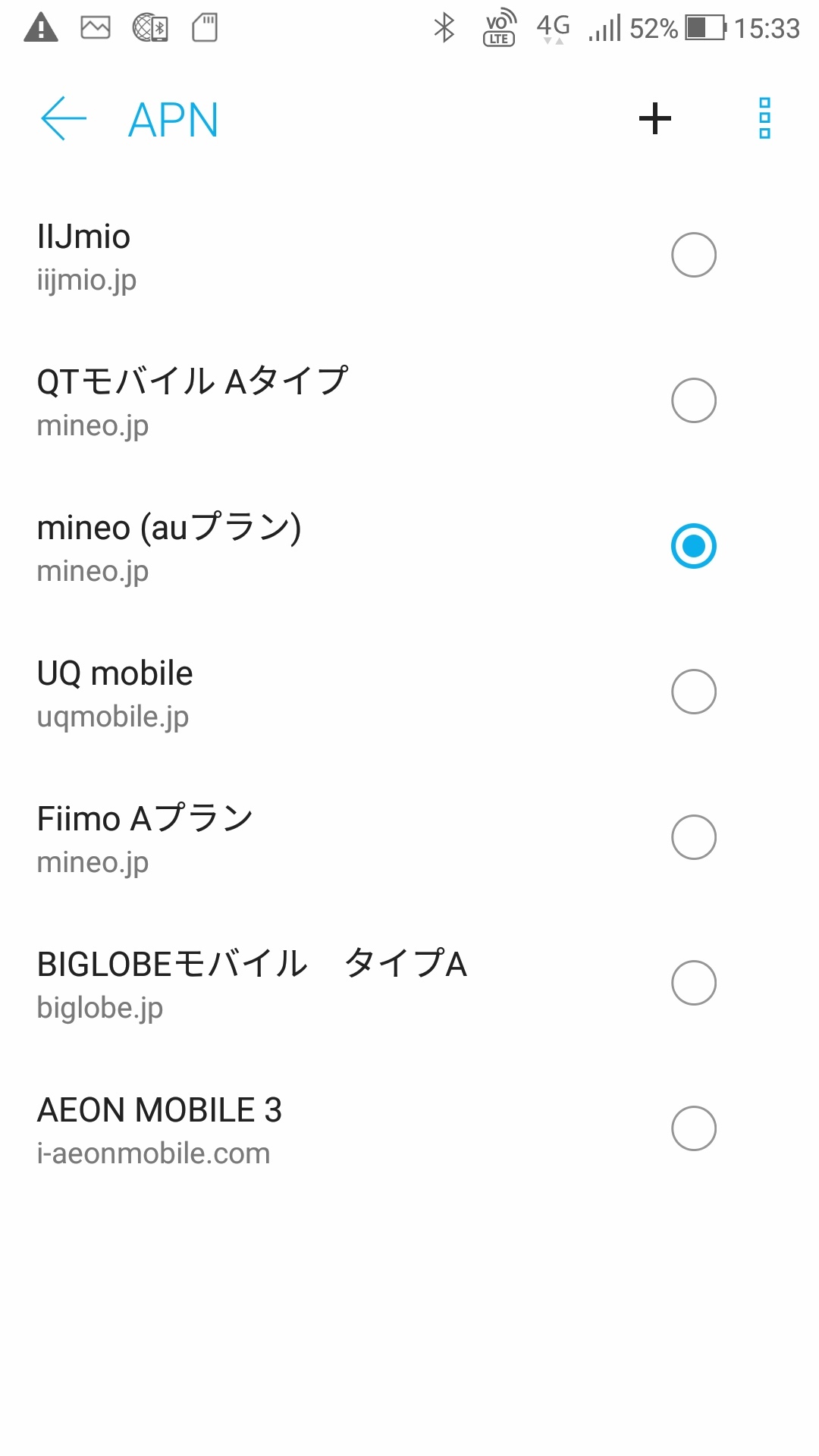The width and height of the screenshot is (819, 1456).
Task: Choose the AEON MOBILE 3 radio button
Action: [x=693, y=1128]
